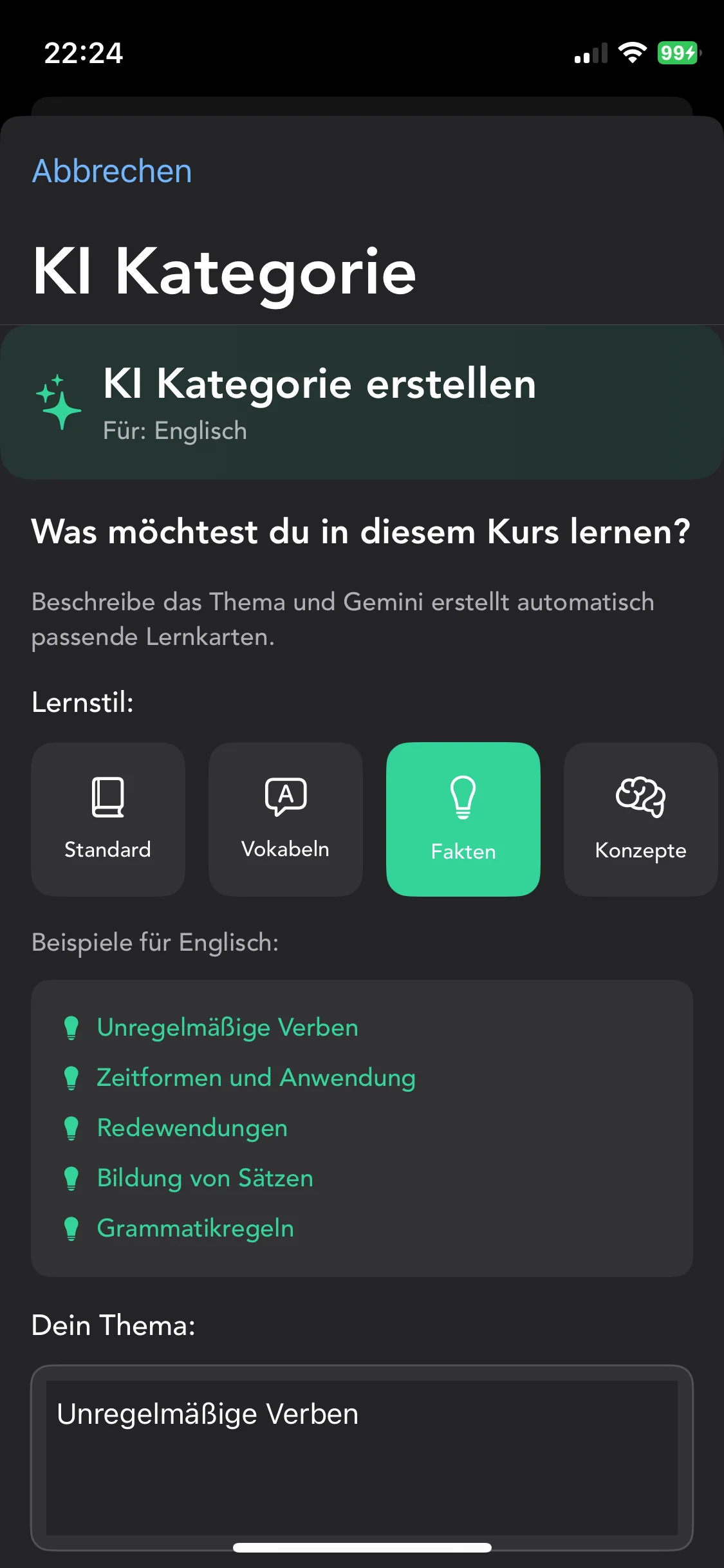Viewport: 724px width, 1568px height.
Task: Switch learning style to Standard
Action: point(107,819)
